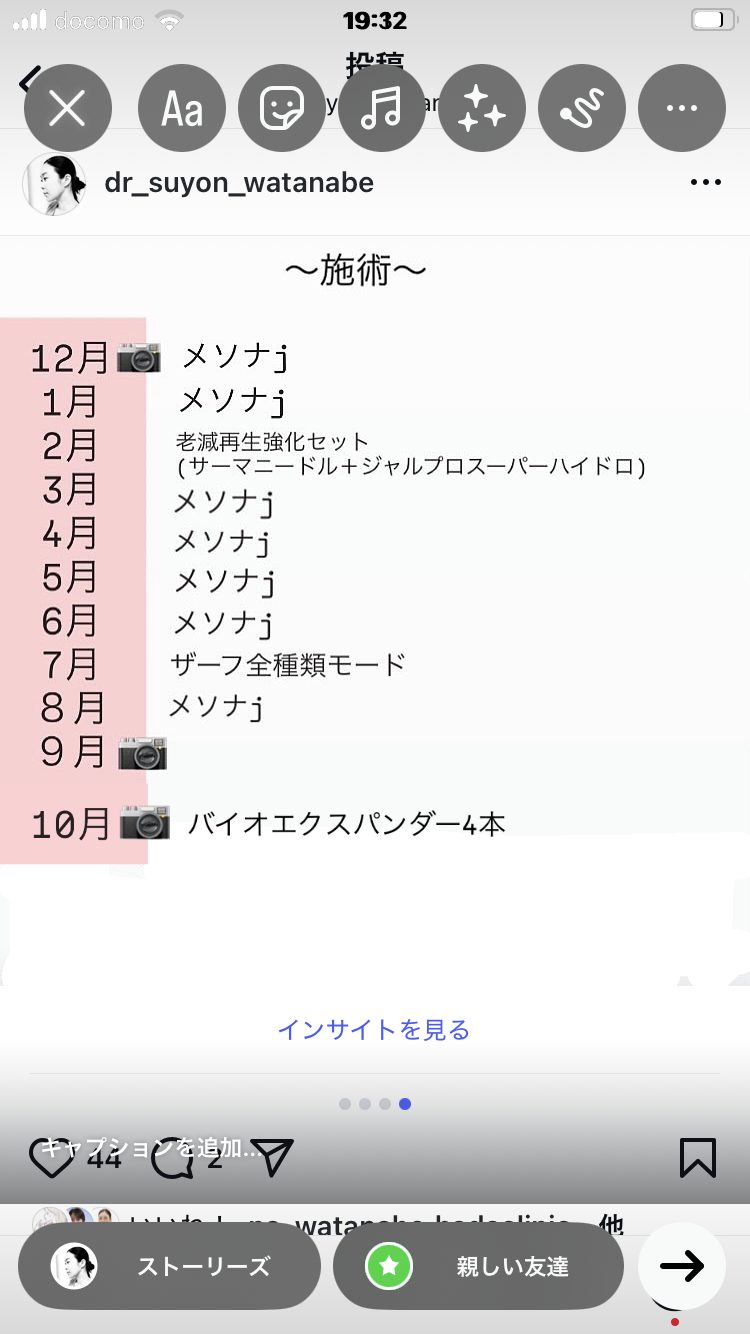Viewport: 750px width, 1334px height.
Task: Open the more options ellipsis menu
Action: pyautogui.click(x=682, y=108)
